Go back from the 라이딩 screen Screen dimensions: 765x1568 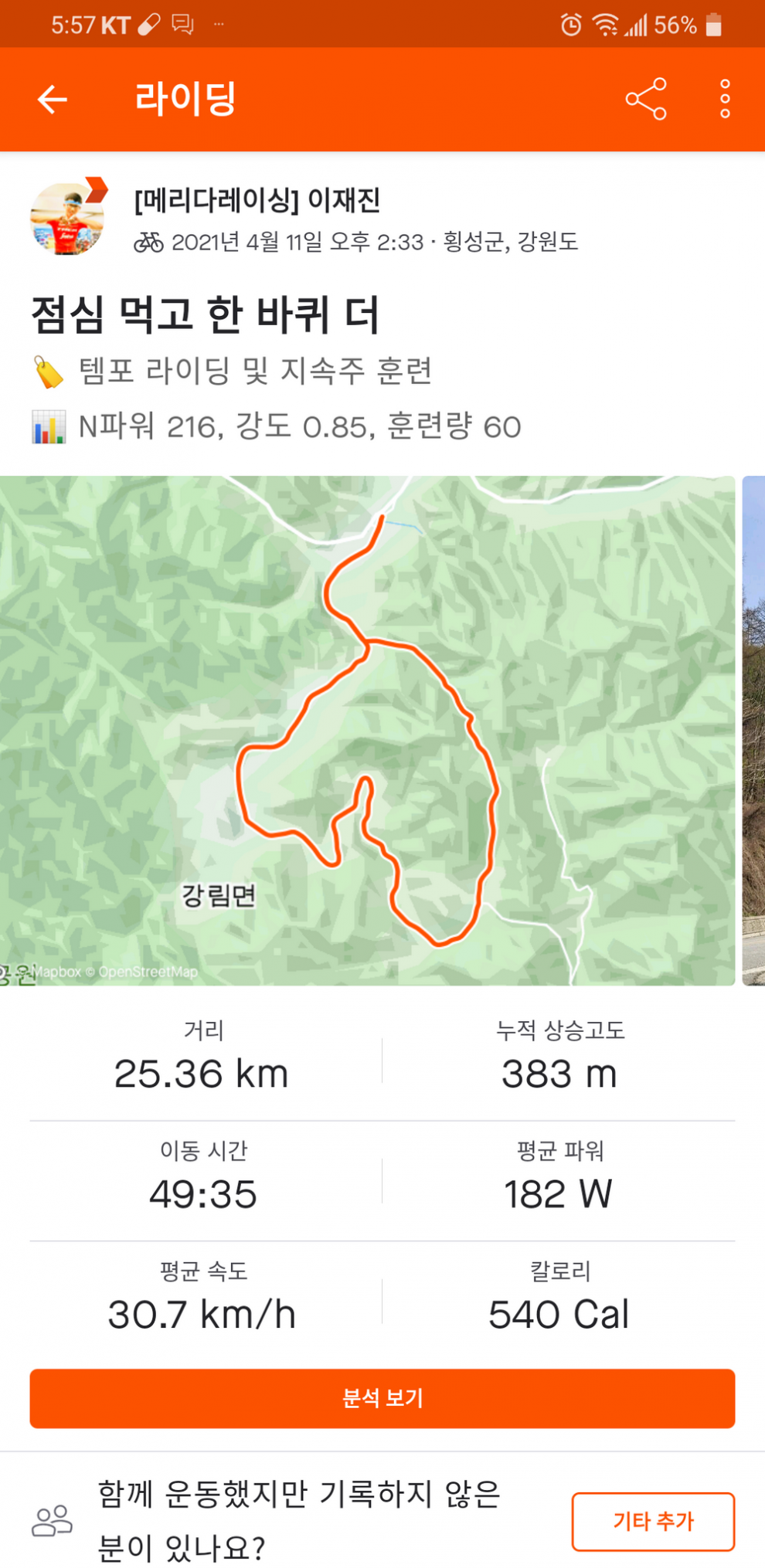click(x=53, y=100)
